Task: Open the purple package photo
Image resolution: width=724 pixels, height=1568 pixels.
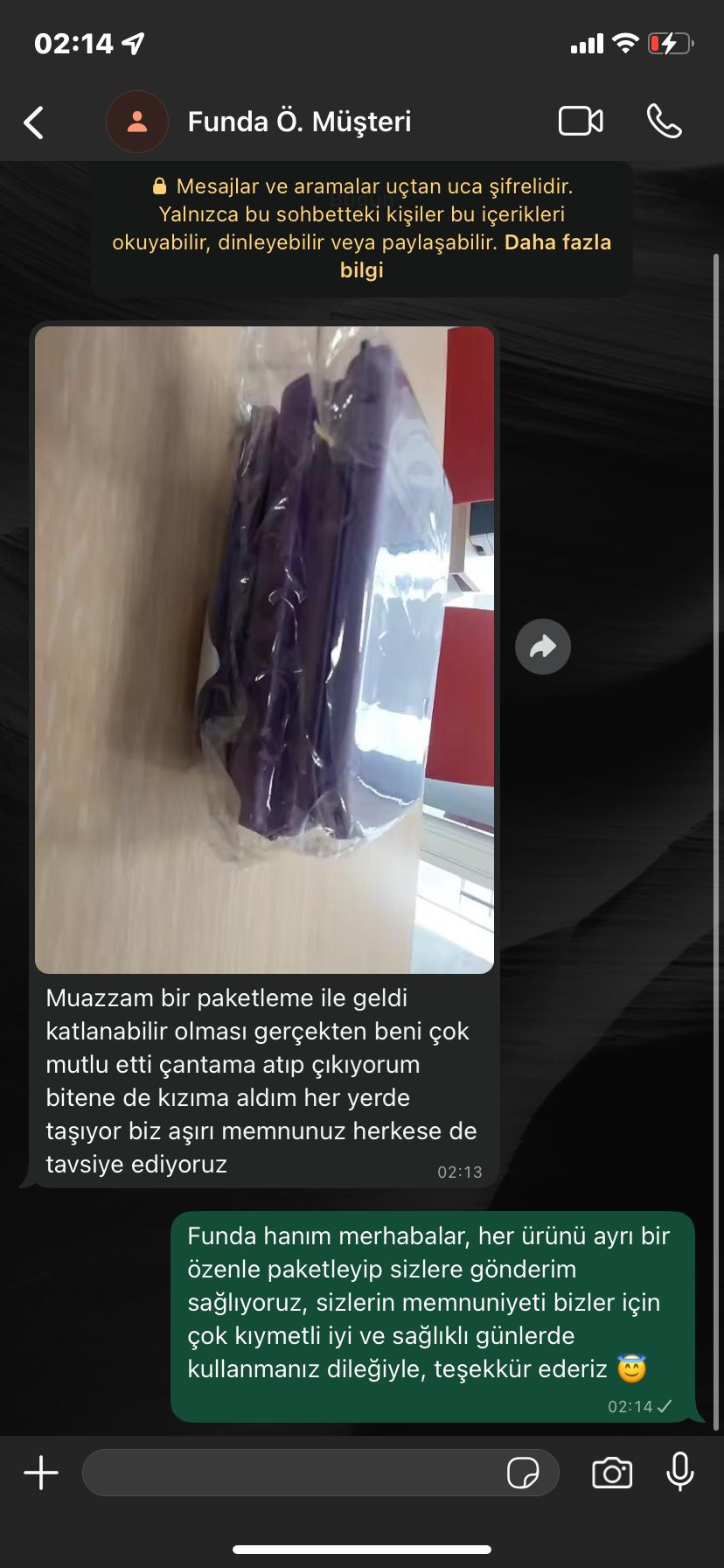Action: (x=264, y=649)
